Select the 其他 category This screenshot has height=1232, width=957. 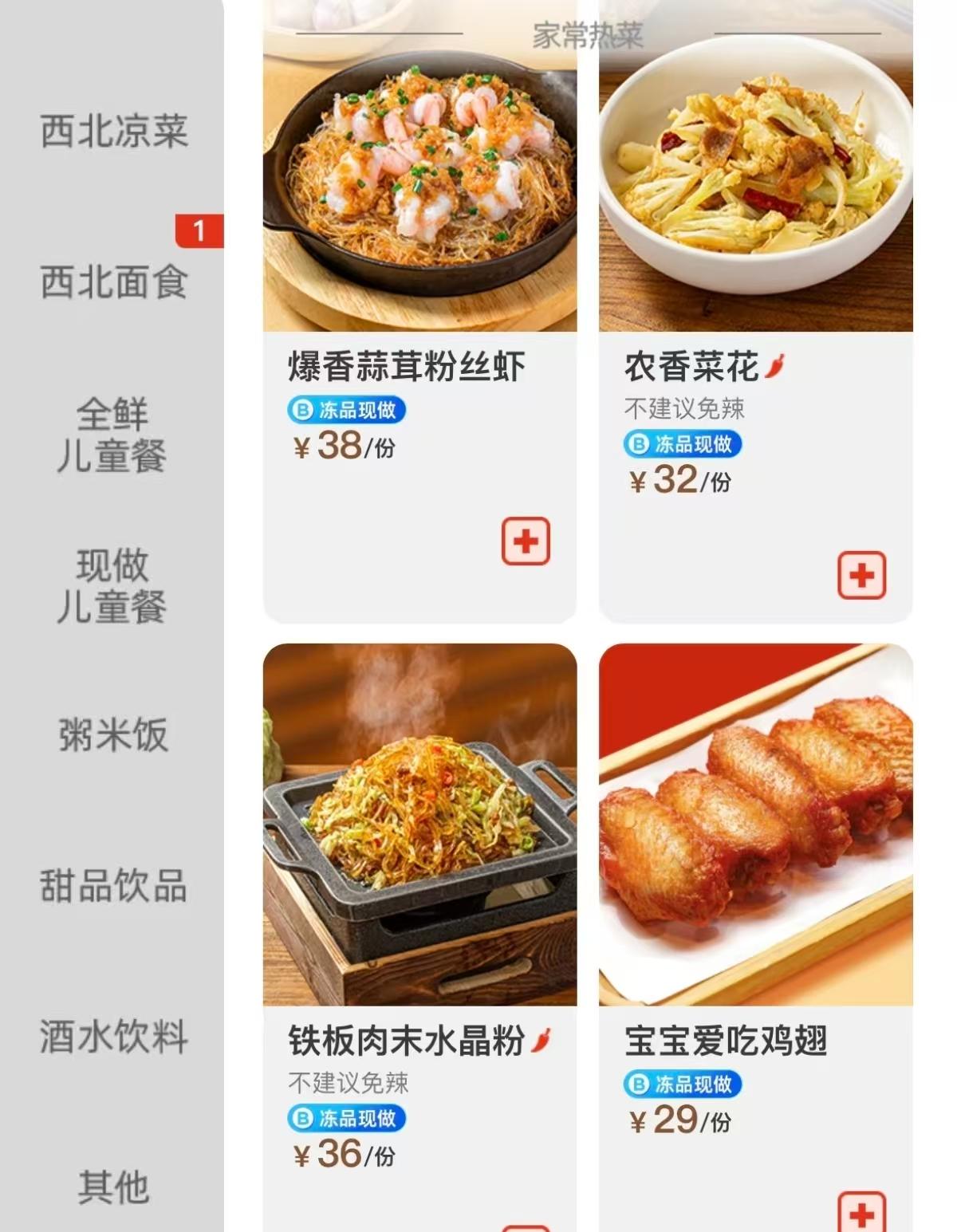(x=113, y=1187)
